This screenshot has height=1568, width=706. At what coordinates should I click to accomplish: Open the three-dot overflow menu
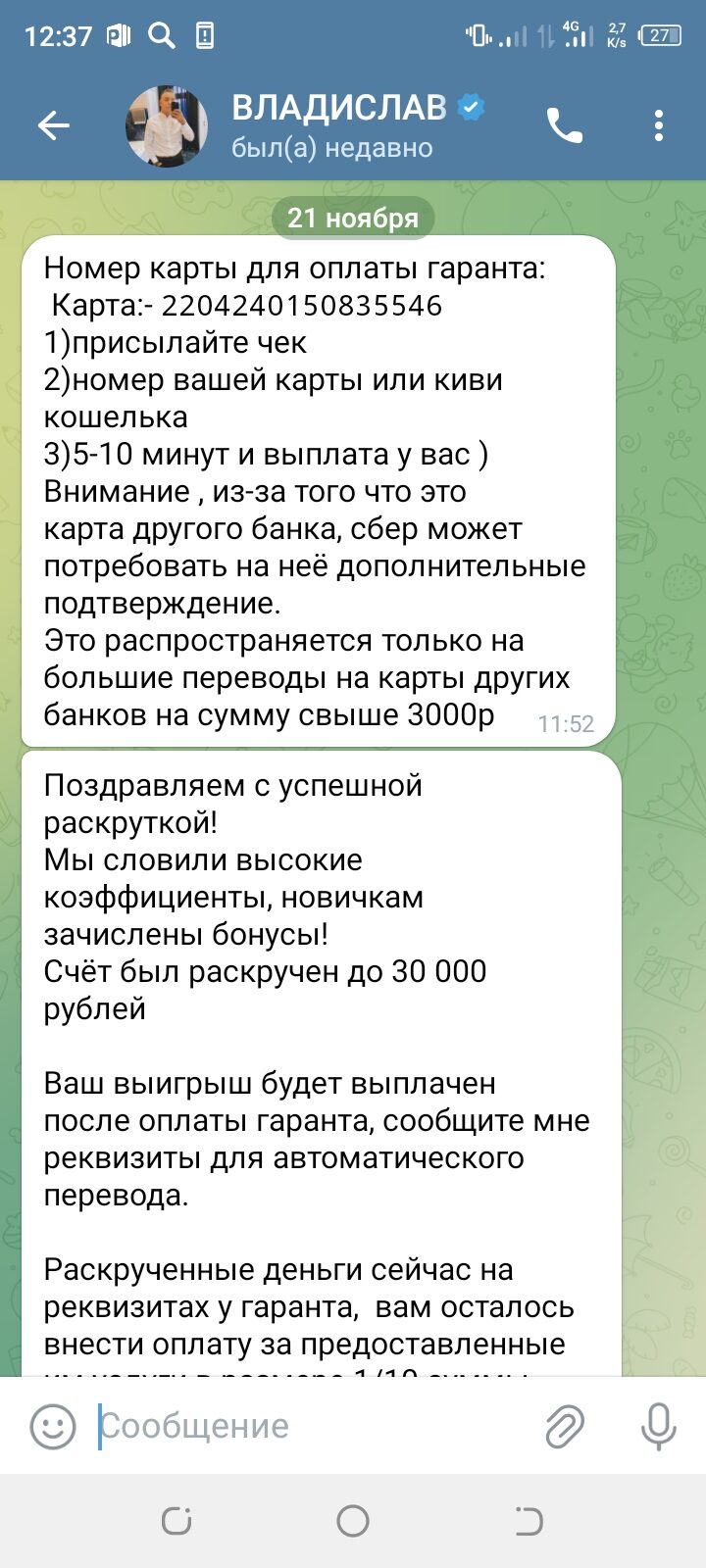coord(659,125)
